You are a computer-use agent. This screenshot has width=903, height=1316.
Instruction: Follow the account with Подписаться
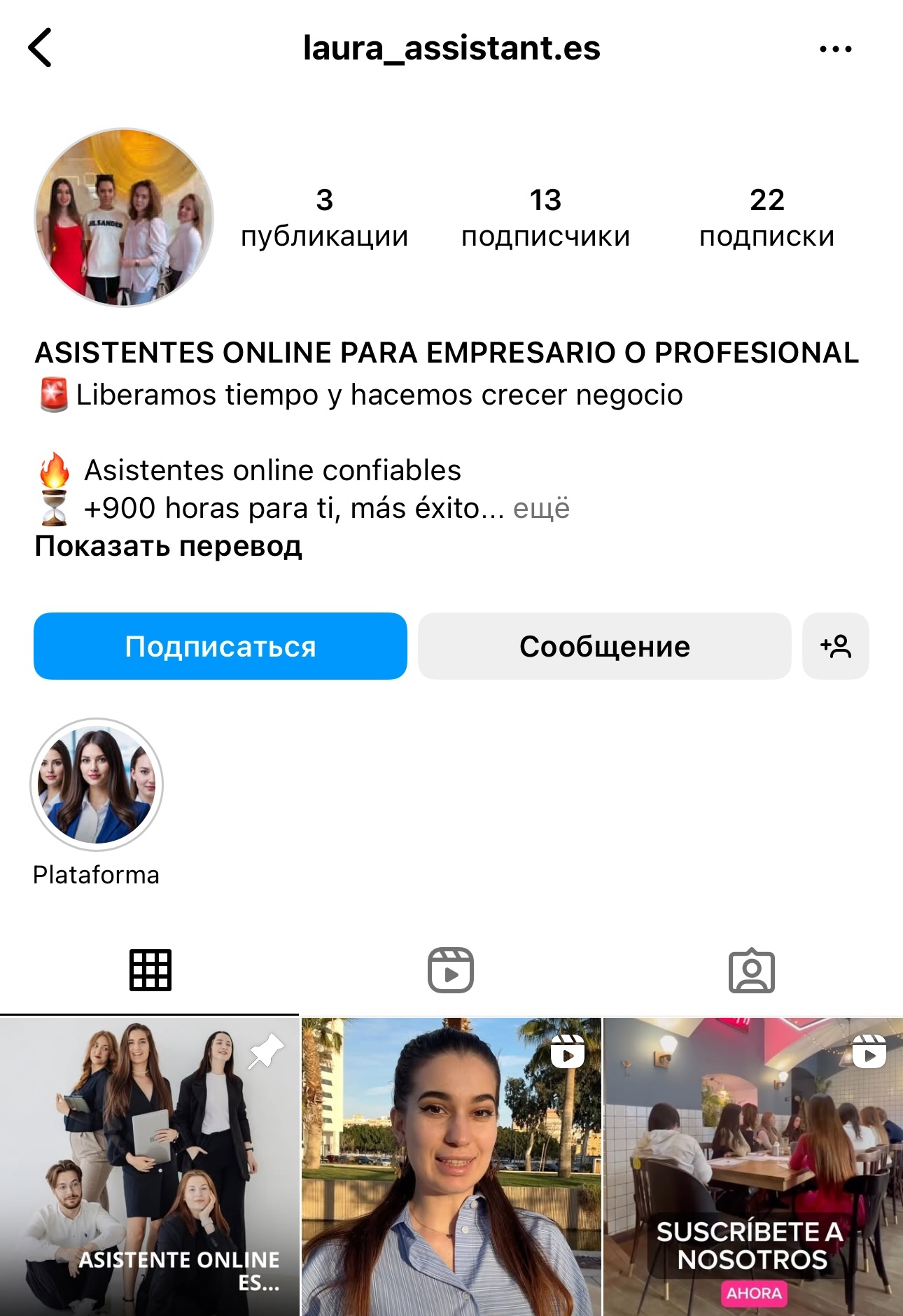220,646
